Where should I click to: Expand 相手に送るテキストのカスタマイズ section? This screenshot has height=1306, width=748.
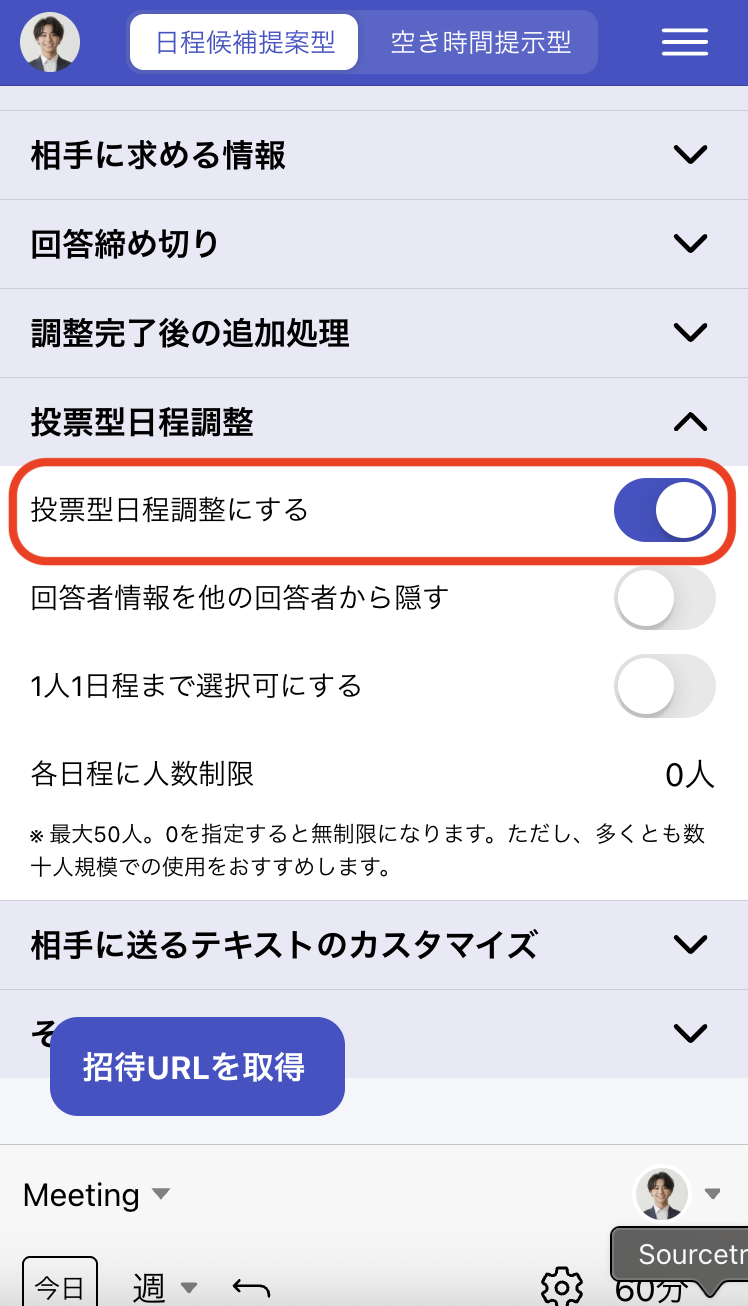pos(689,944)
